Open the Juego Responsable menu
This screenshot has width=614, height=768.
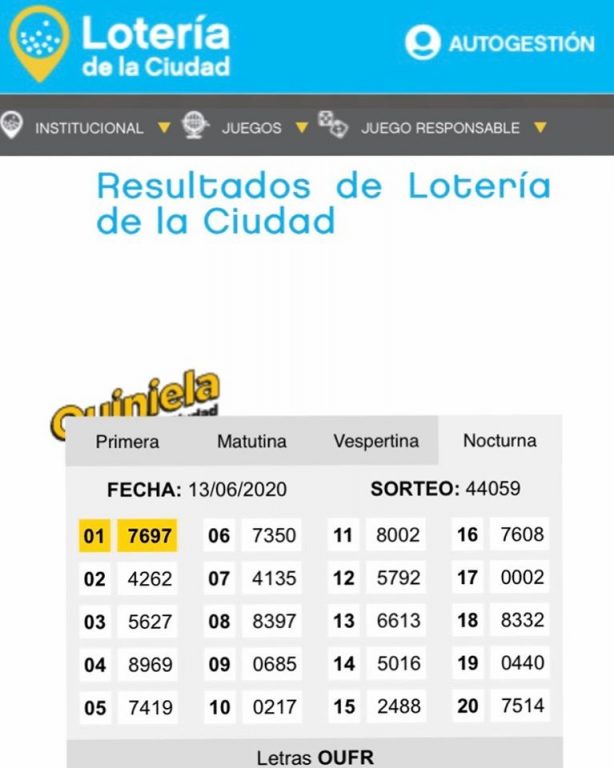[x=440, y=128]
